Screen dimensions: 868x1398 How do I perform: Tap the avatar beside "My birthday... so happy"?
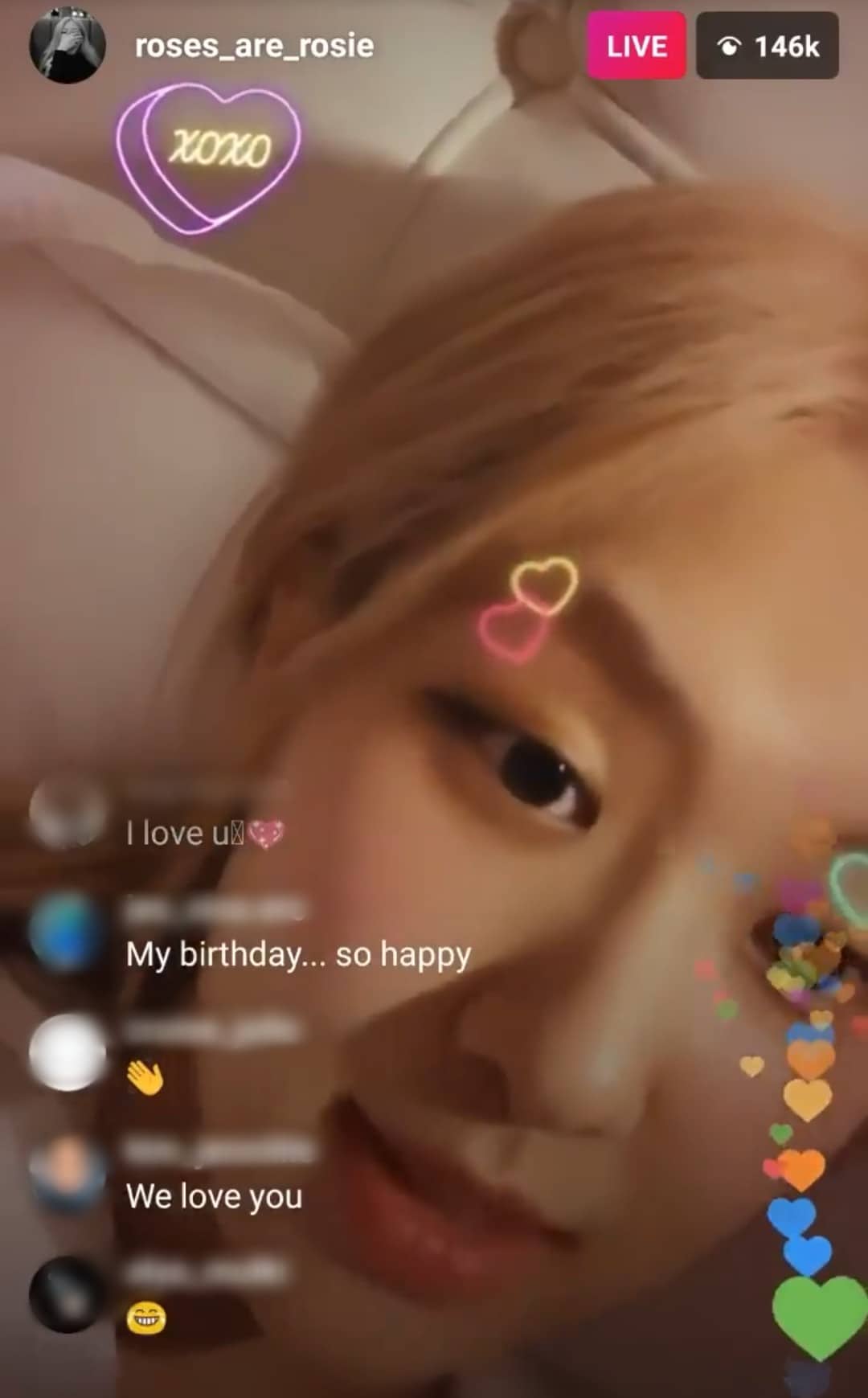pos(68,932)
